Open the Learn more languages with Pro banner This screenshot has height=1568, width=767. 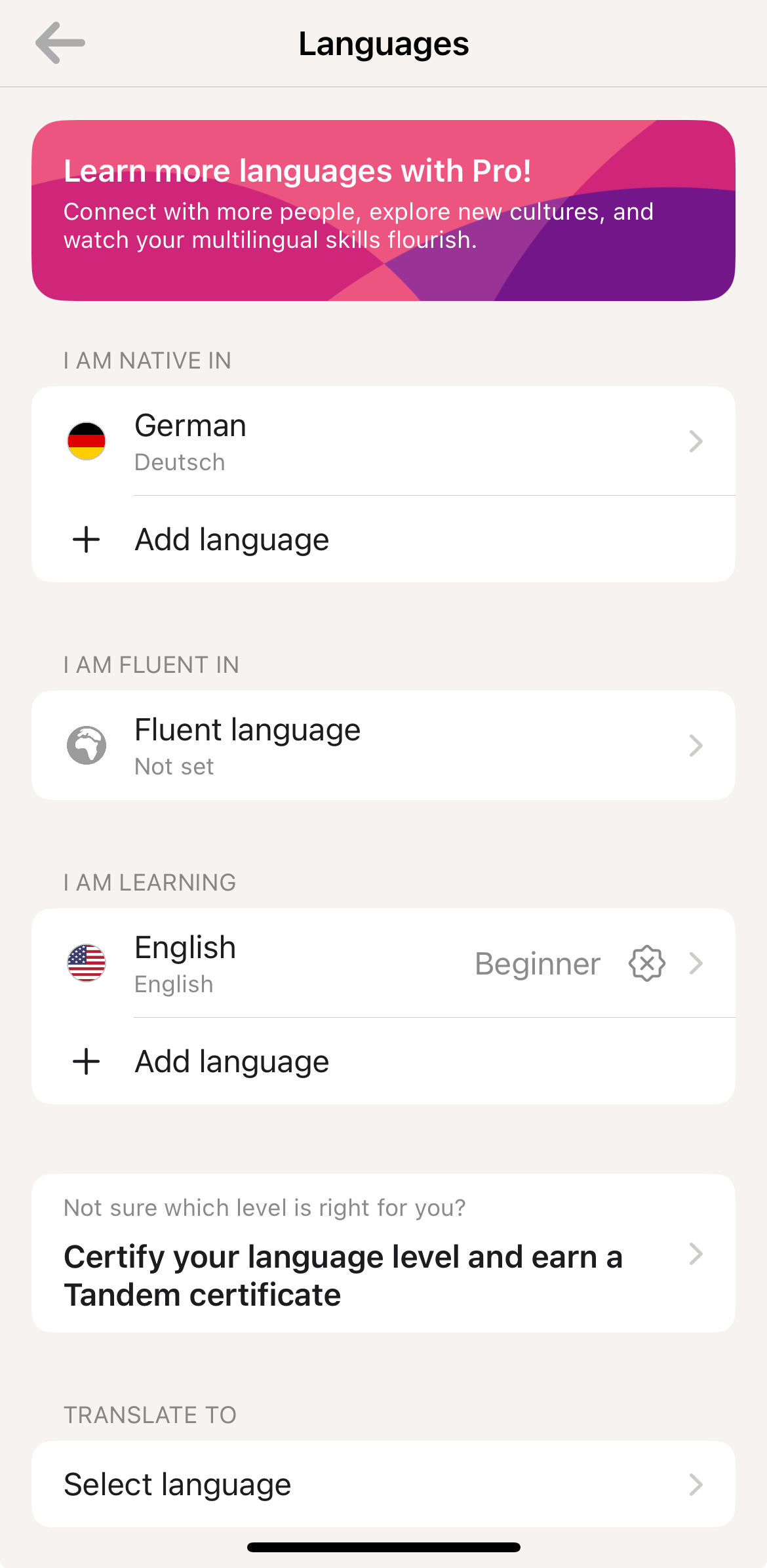(x=383, y=211)
